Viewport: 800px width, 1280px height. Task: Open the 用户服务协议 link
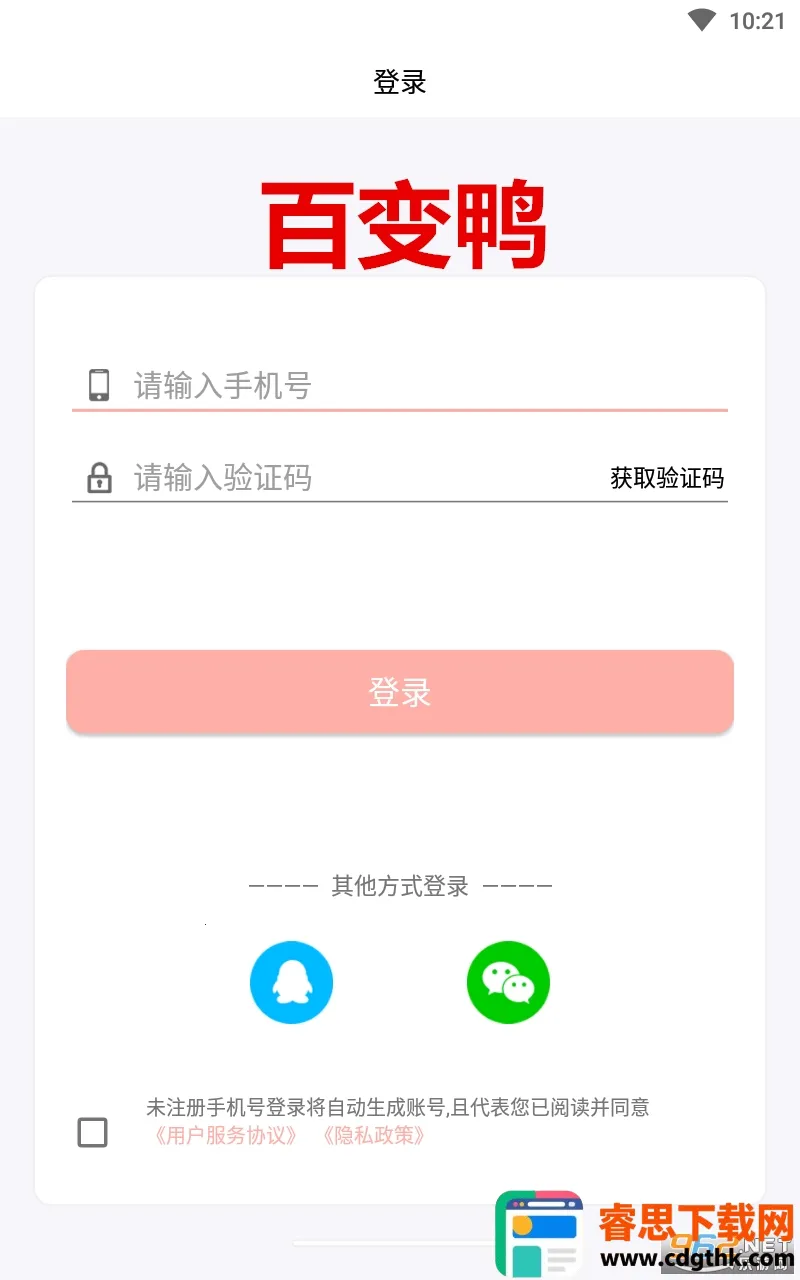226,1136
